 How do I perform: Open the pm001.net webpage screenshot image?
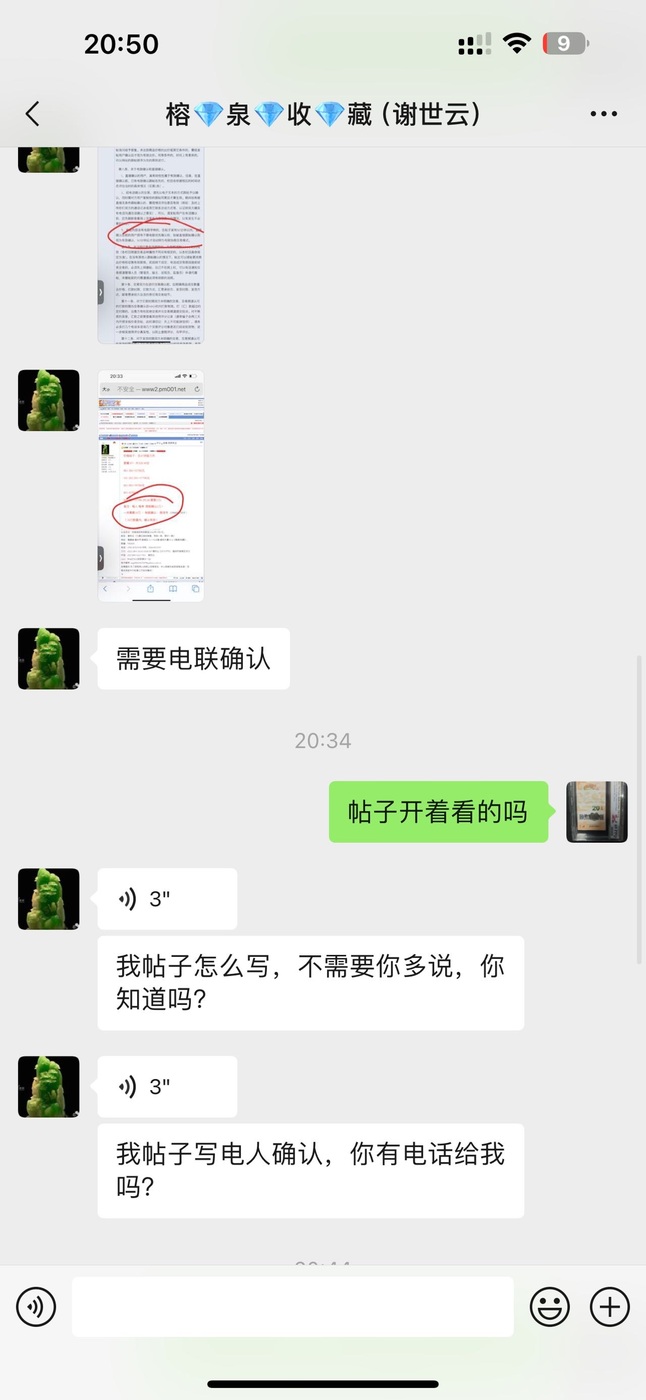tap(151, 485)
